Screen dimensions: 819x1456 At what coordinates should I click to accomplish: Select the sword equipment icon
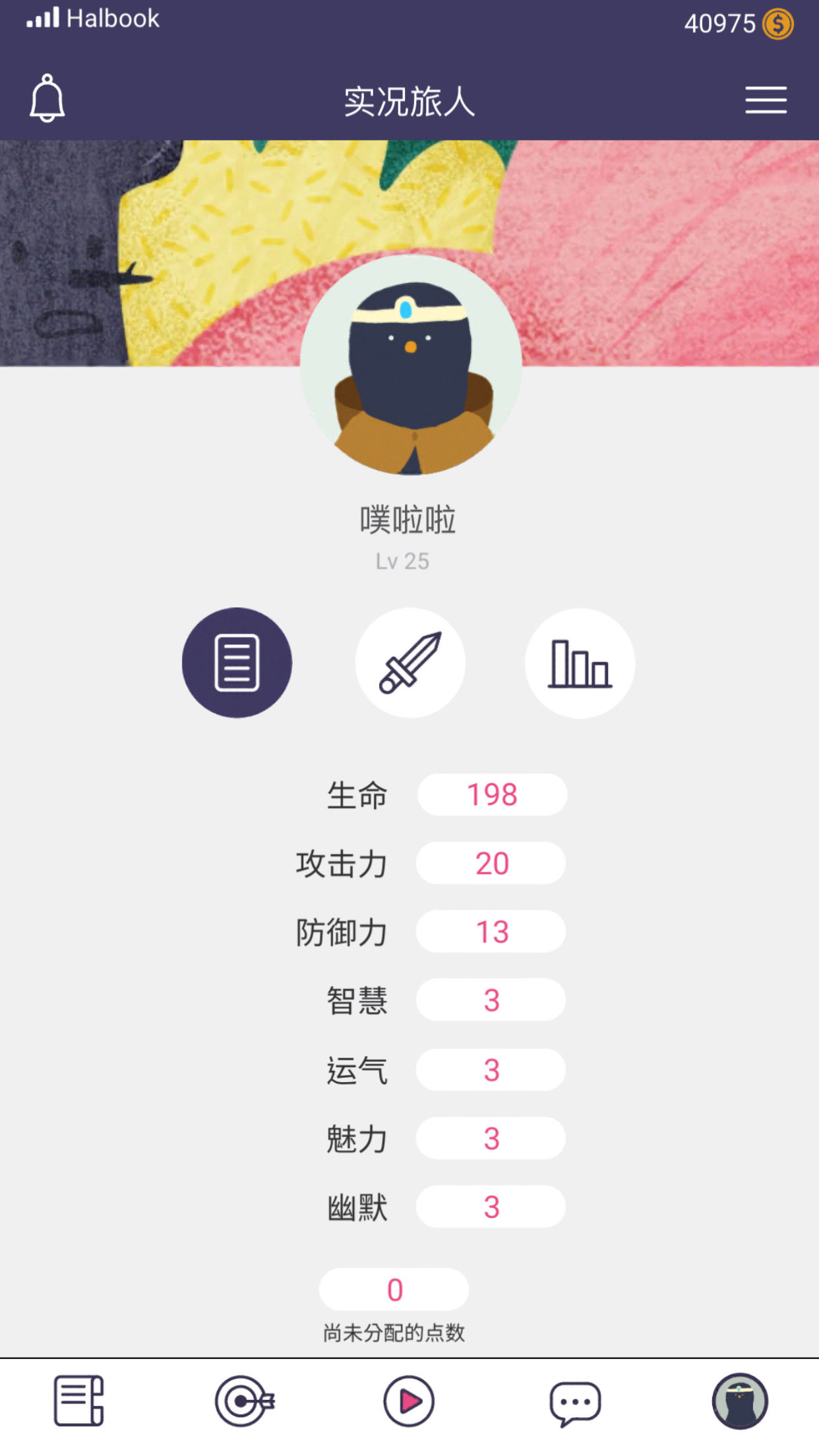point(409,663)
